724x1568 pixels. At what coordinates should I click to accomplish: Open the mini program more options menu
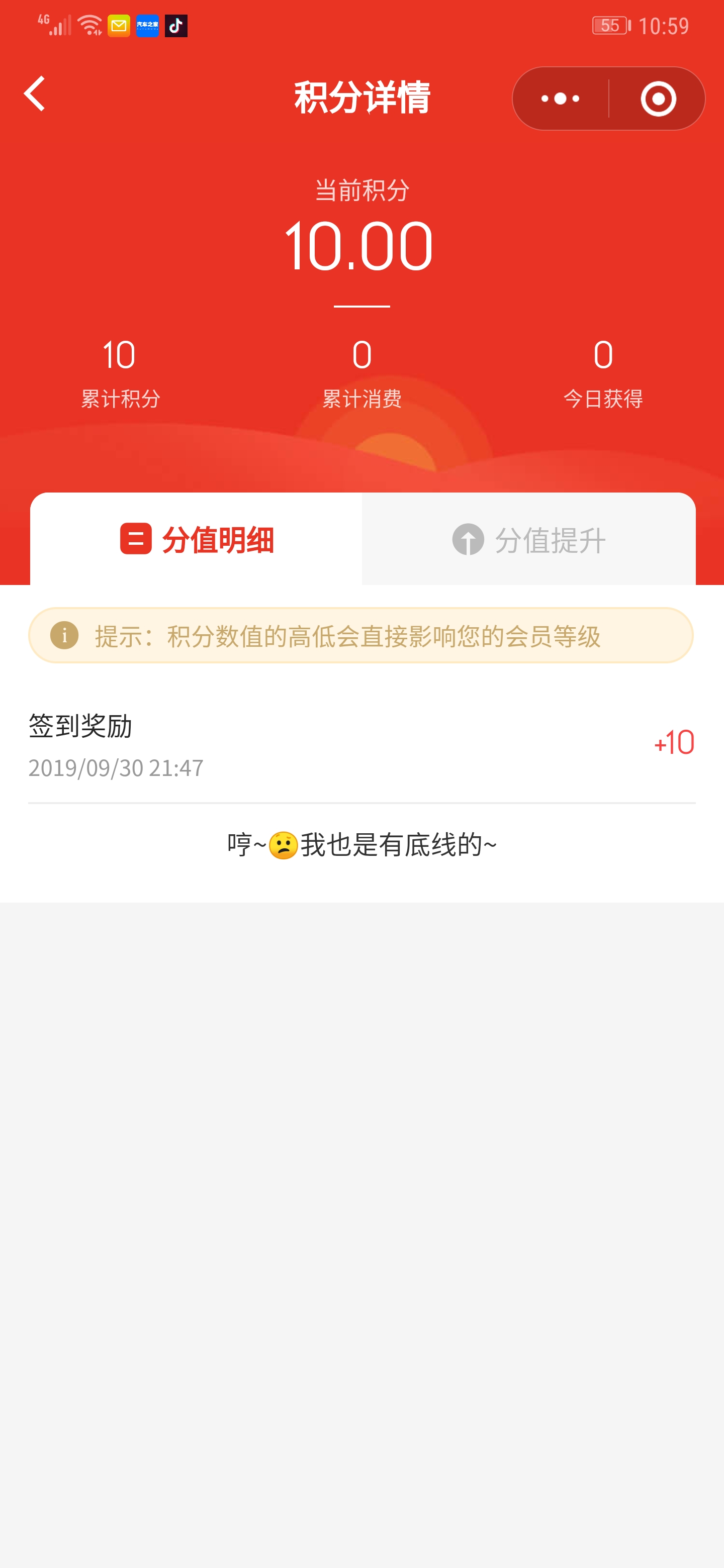tap(560, 99)
